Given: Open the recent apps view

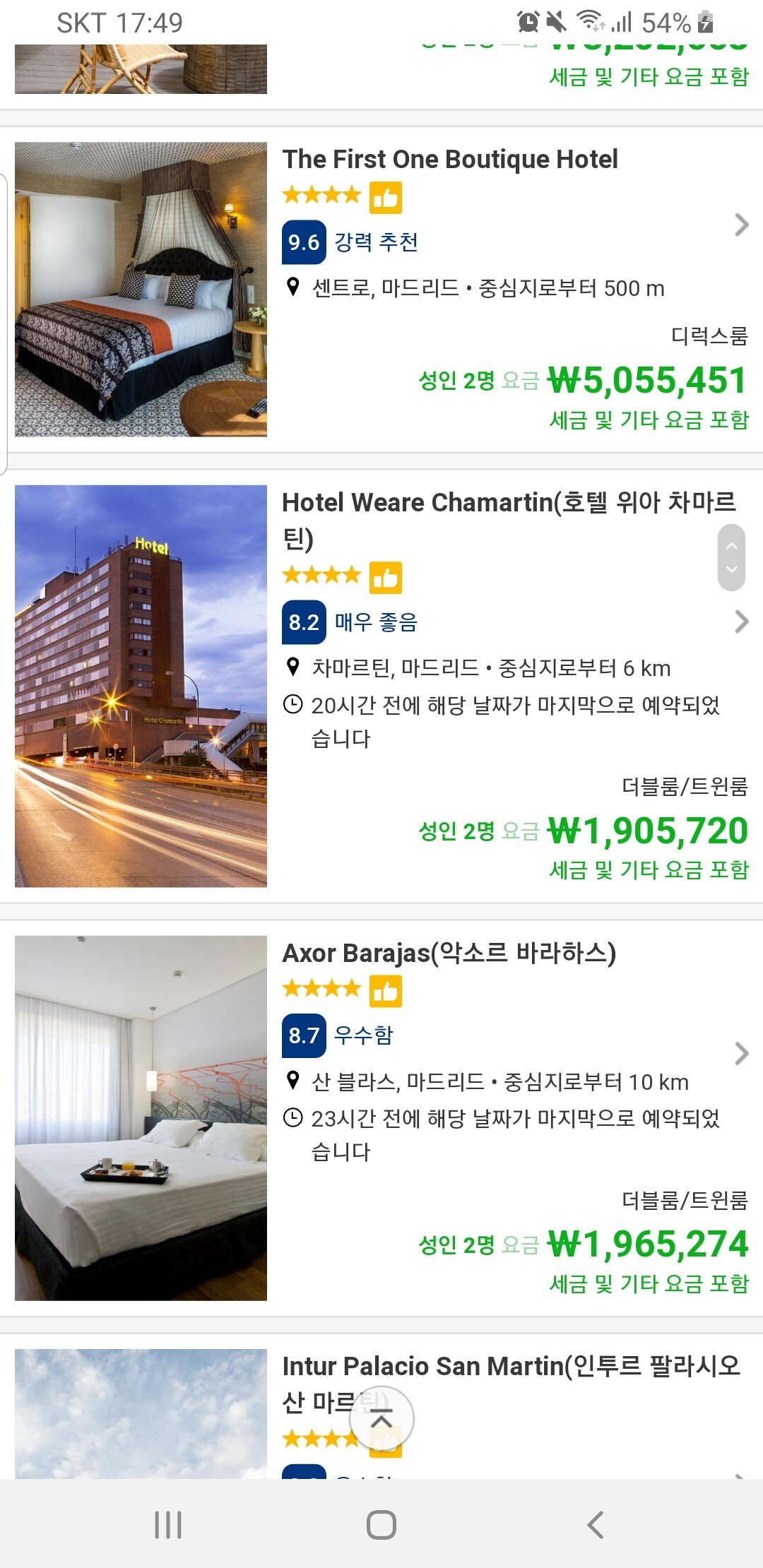Looking at the screenshot, I should pyautogui.click(x=168, y=1524).
